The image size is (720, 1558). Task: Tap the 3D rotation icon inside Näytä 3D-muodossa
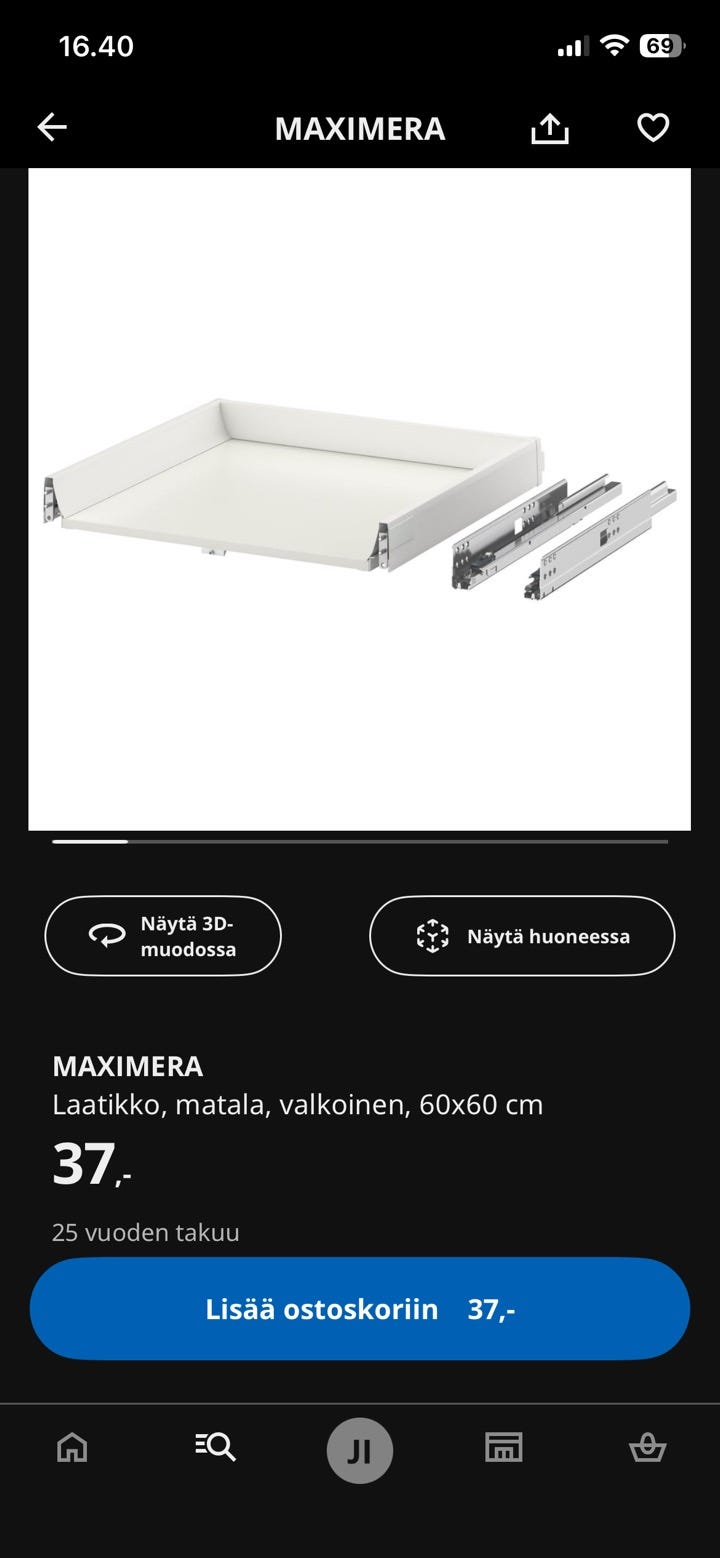106,935
